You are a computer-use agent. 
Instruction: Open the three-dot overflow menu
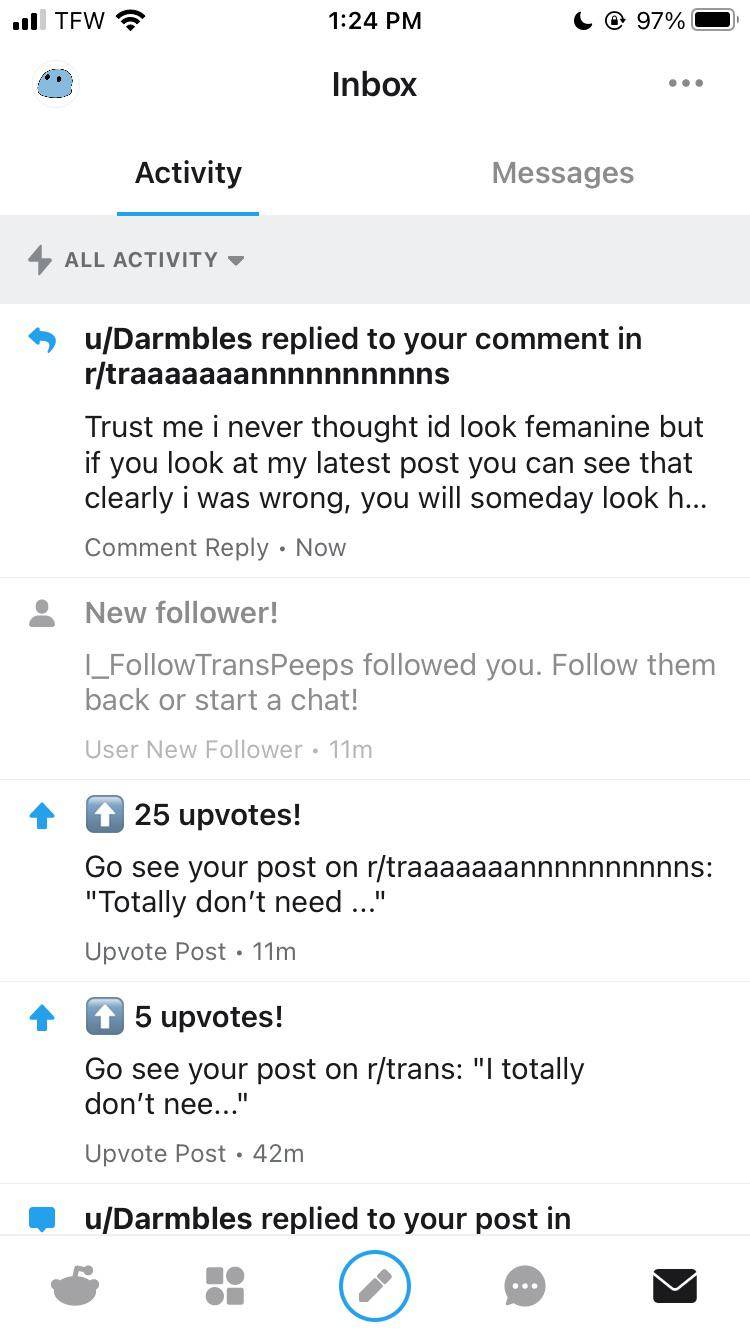click(x=686, y=84)
